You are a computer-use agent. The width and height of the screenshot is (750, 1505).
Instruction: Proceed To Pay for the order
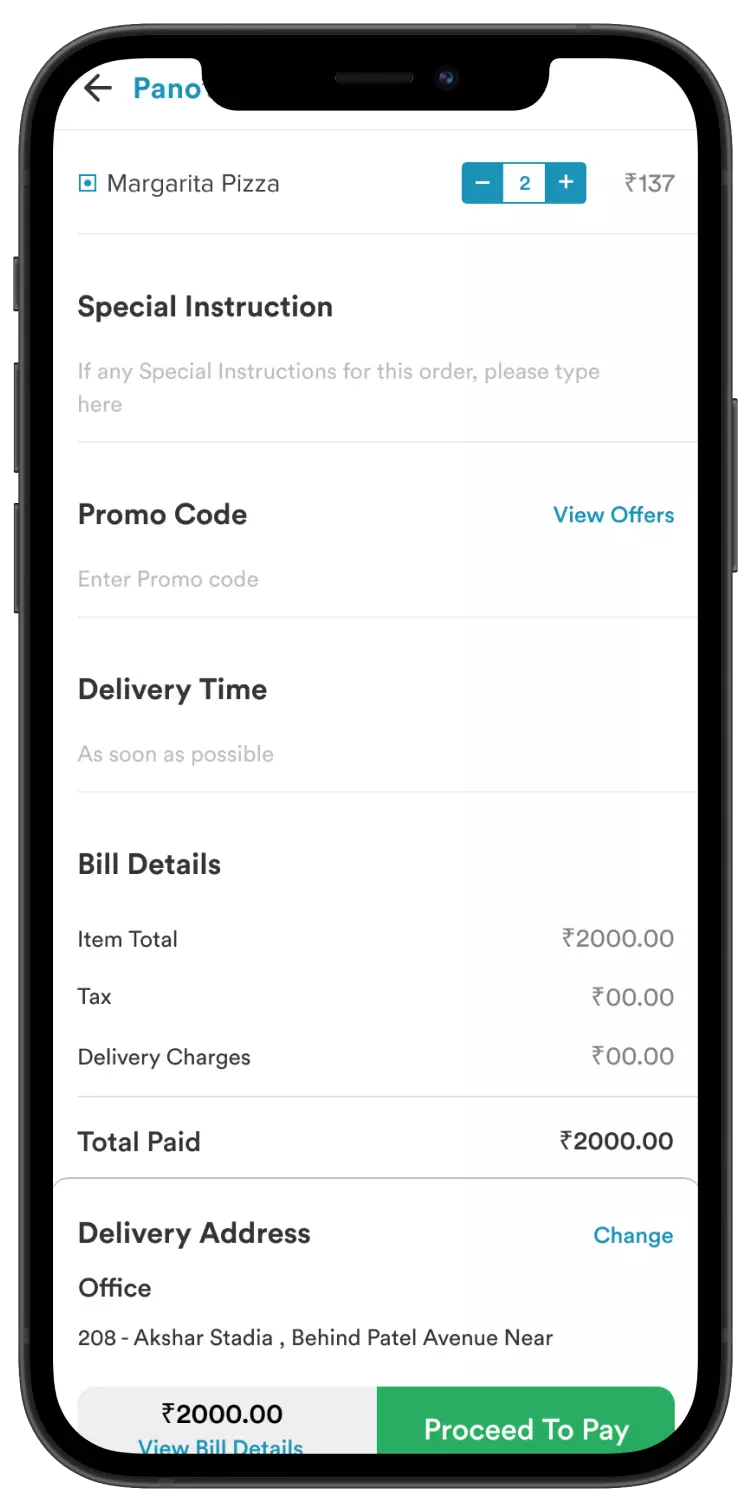(x=526, y=1428)
